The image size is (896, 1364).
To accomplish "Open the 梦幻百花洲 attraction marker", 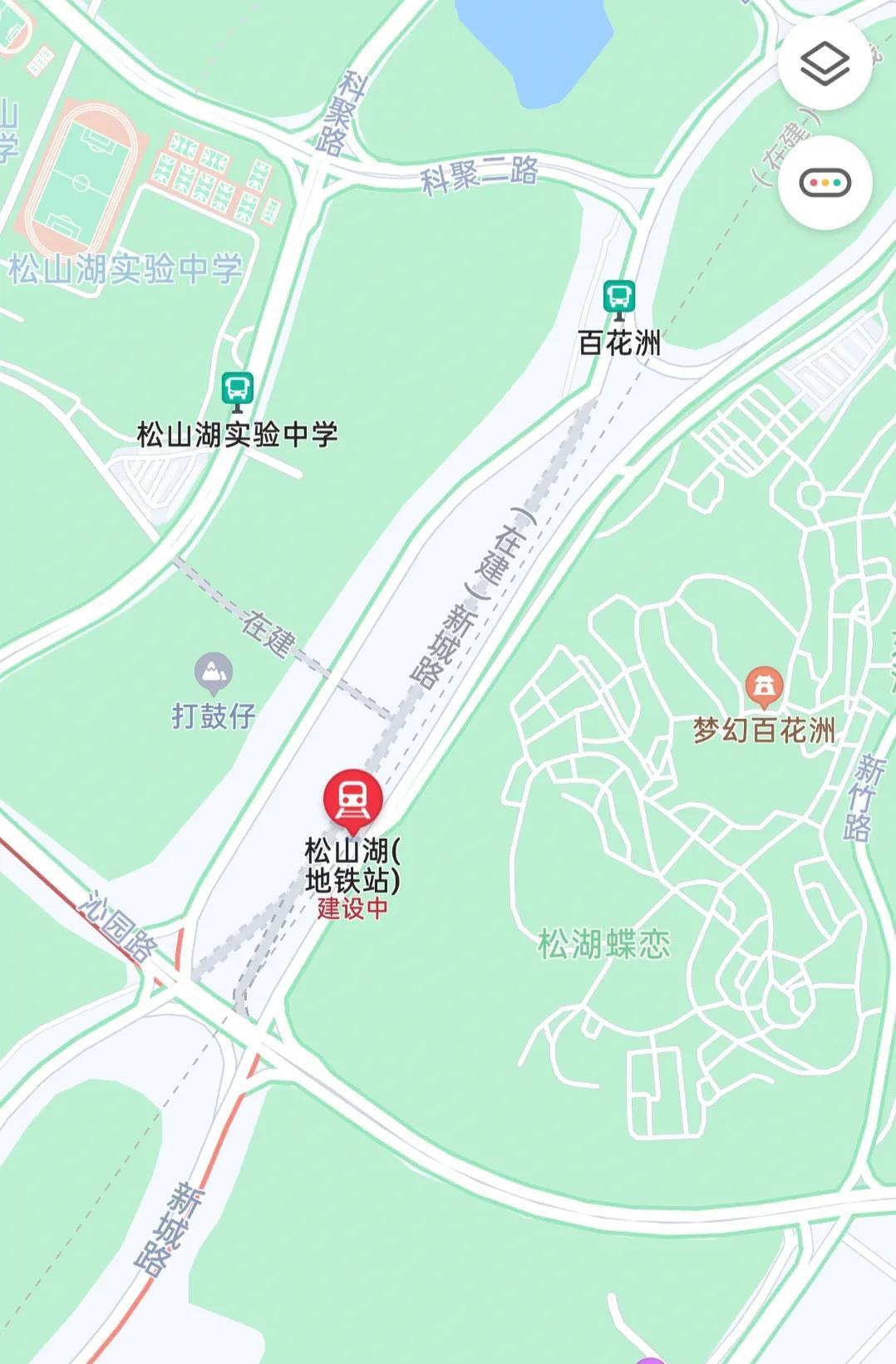I will click(764, 687).
